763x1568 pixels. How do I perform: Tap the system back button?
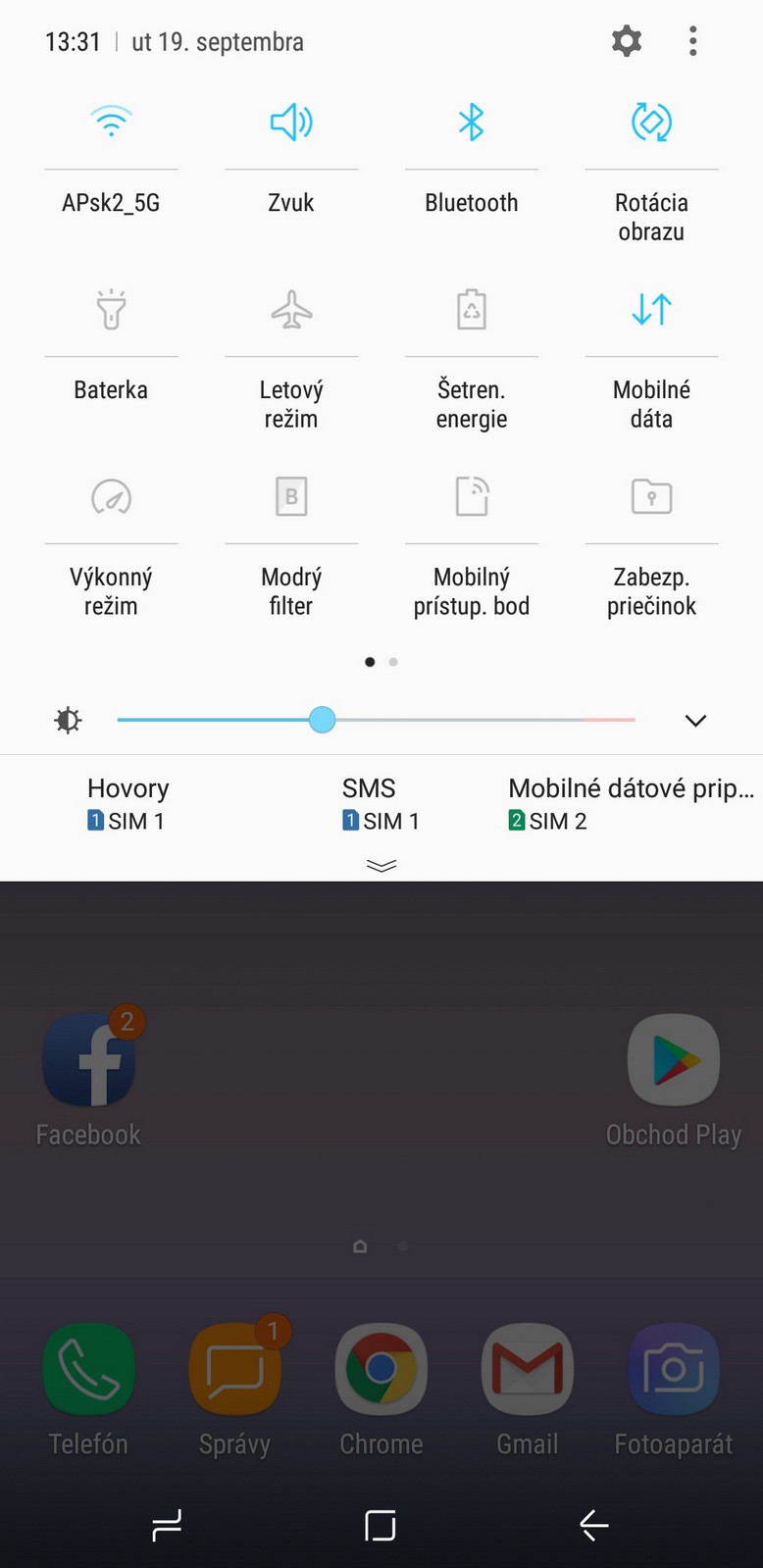point(593,1525)
